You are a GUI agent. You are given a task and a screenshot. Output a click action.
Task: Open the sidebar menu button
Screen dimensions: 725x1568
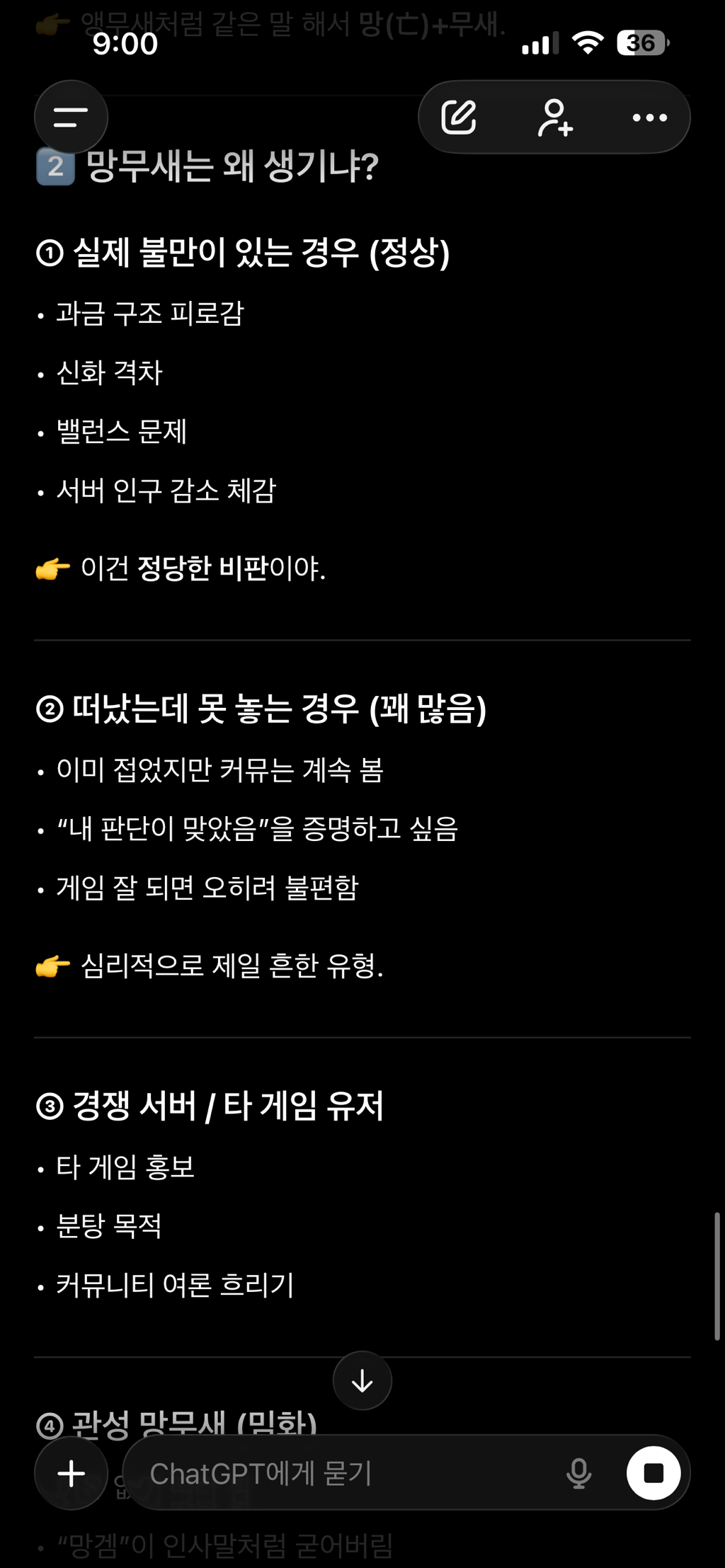coord(71,117)
